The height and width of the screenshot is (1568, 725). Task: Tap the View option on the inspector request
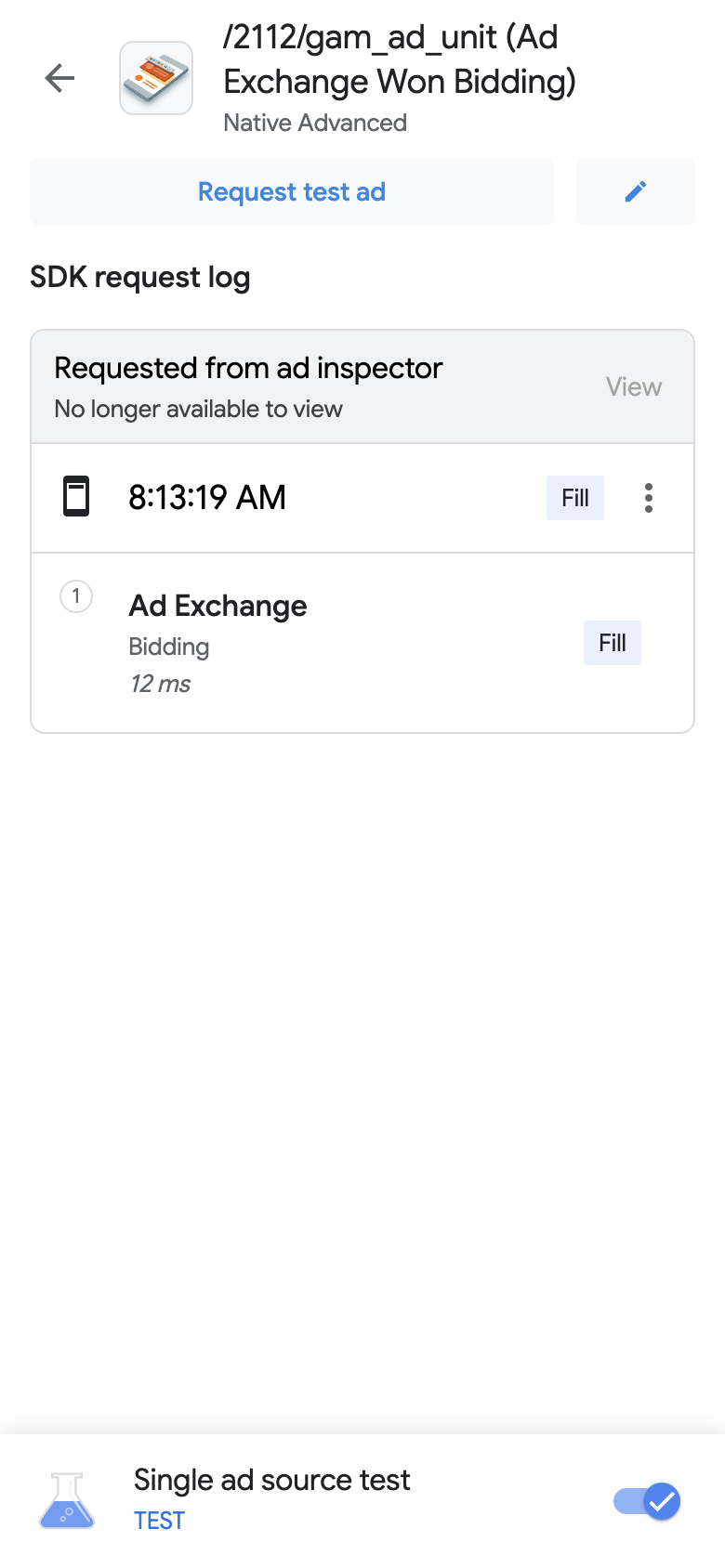pos(633,386)
